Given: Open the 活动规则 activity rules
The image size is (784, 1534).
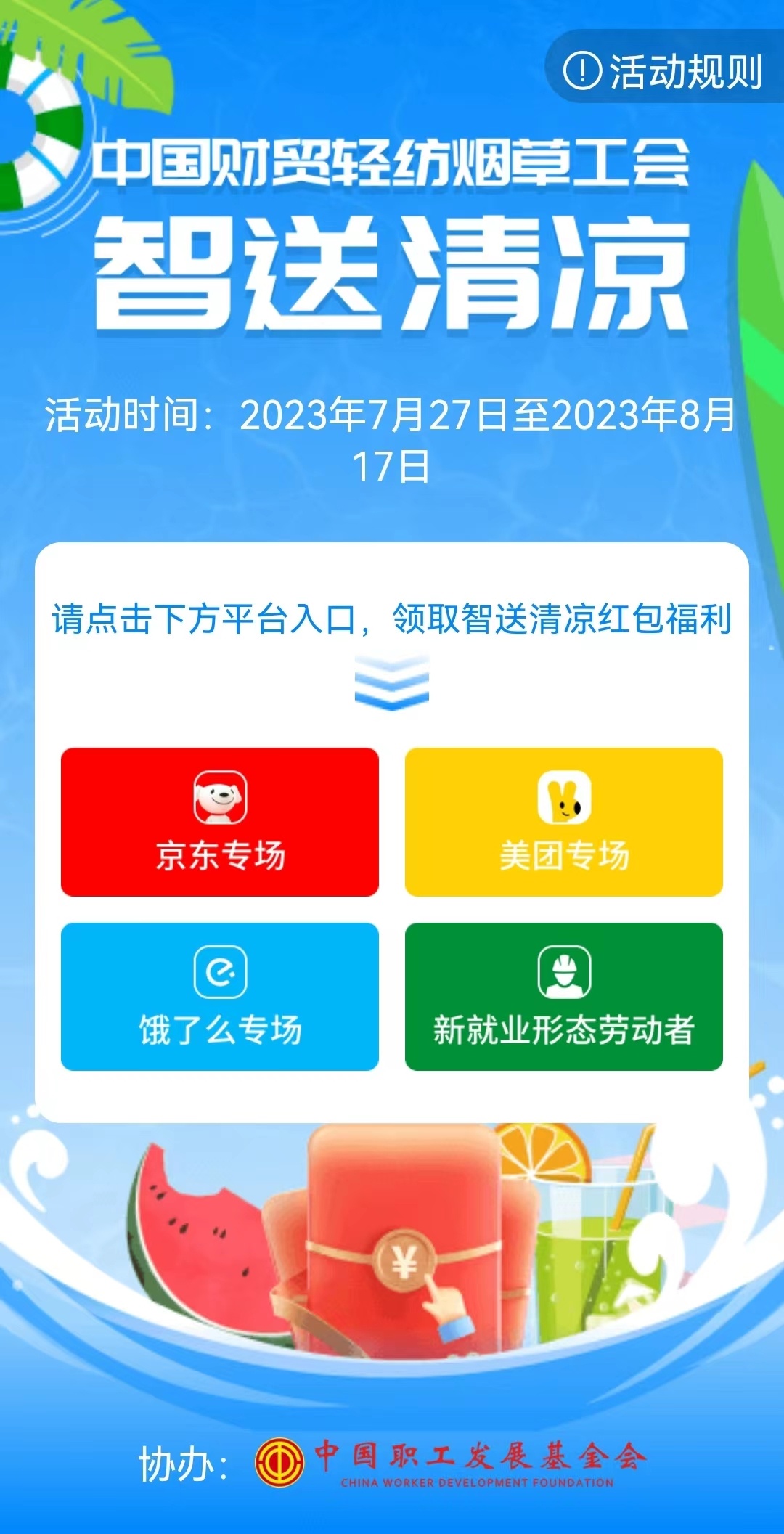Looking at the screenshot, I should click(x=664, y=71).
